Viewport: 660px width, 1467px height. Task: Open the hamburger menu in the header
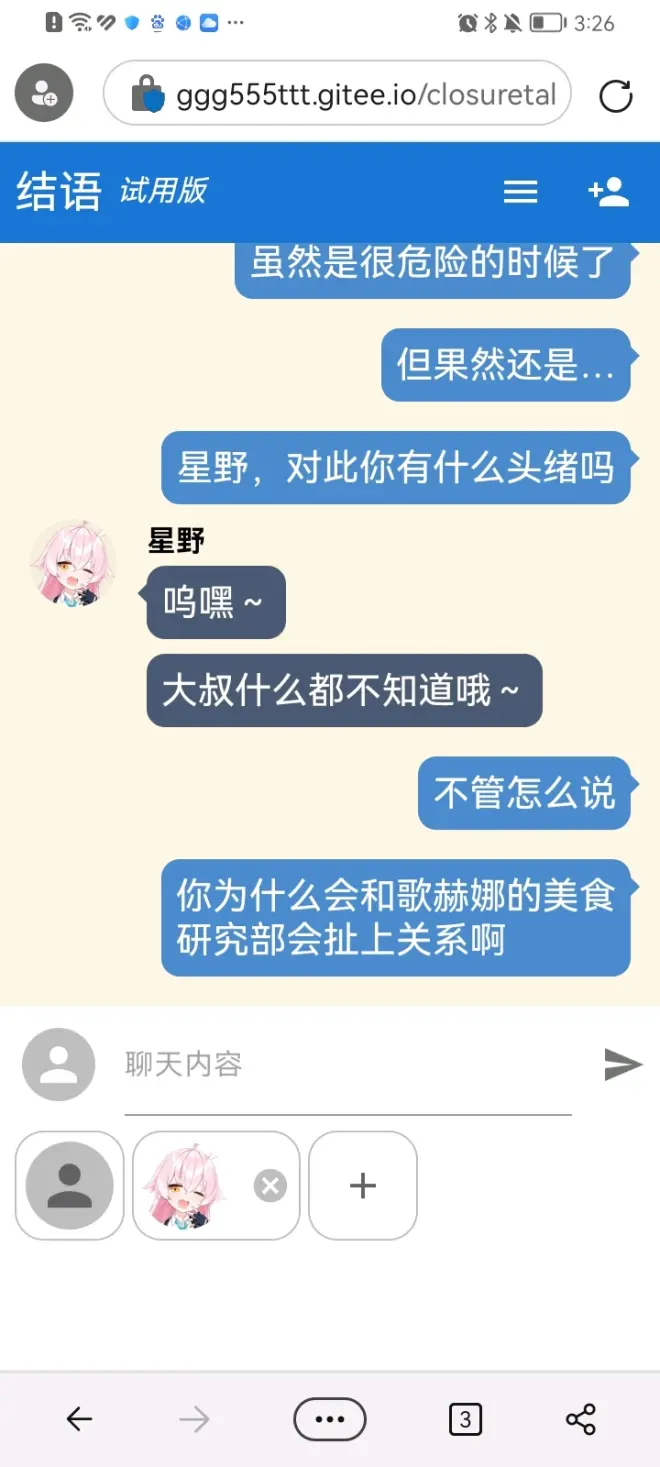pyautogui.click(x=520, y=192)
